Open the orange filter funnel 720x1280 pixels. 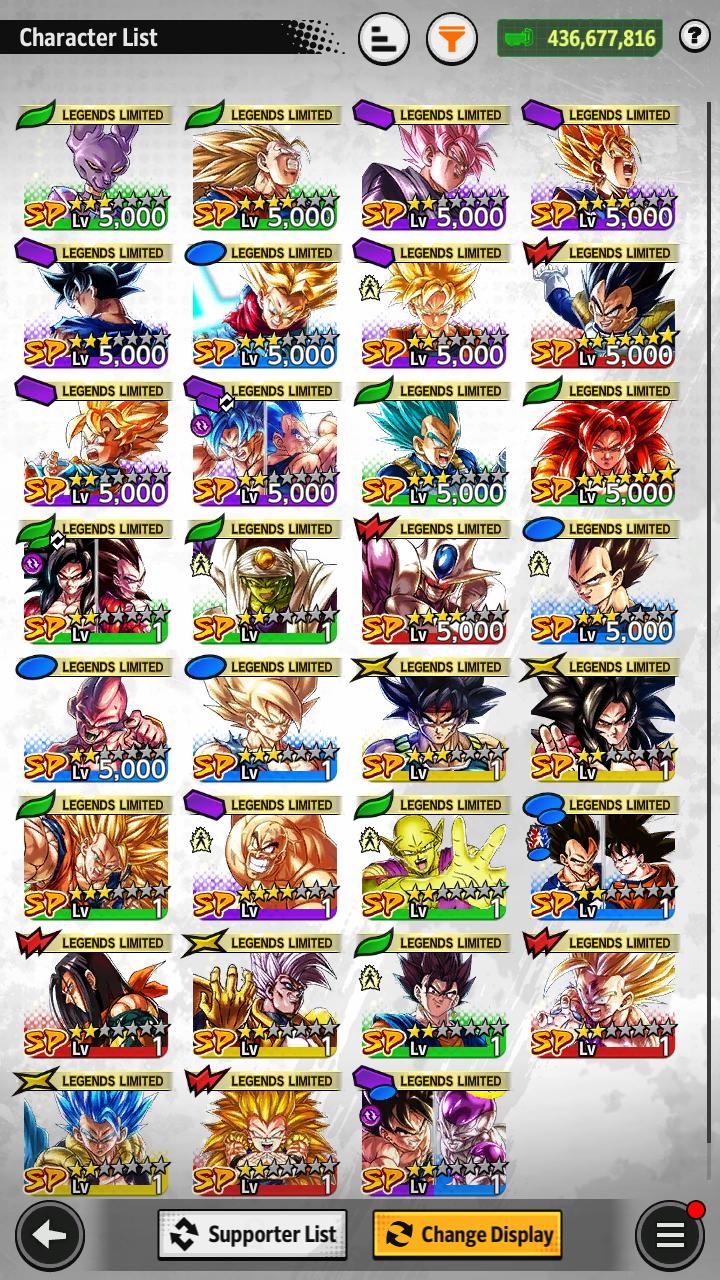[452, 39]
